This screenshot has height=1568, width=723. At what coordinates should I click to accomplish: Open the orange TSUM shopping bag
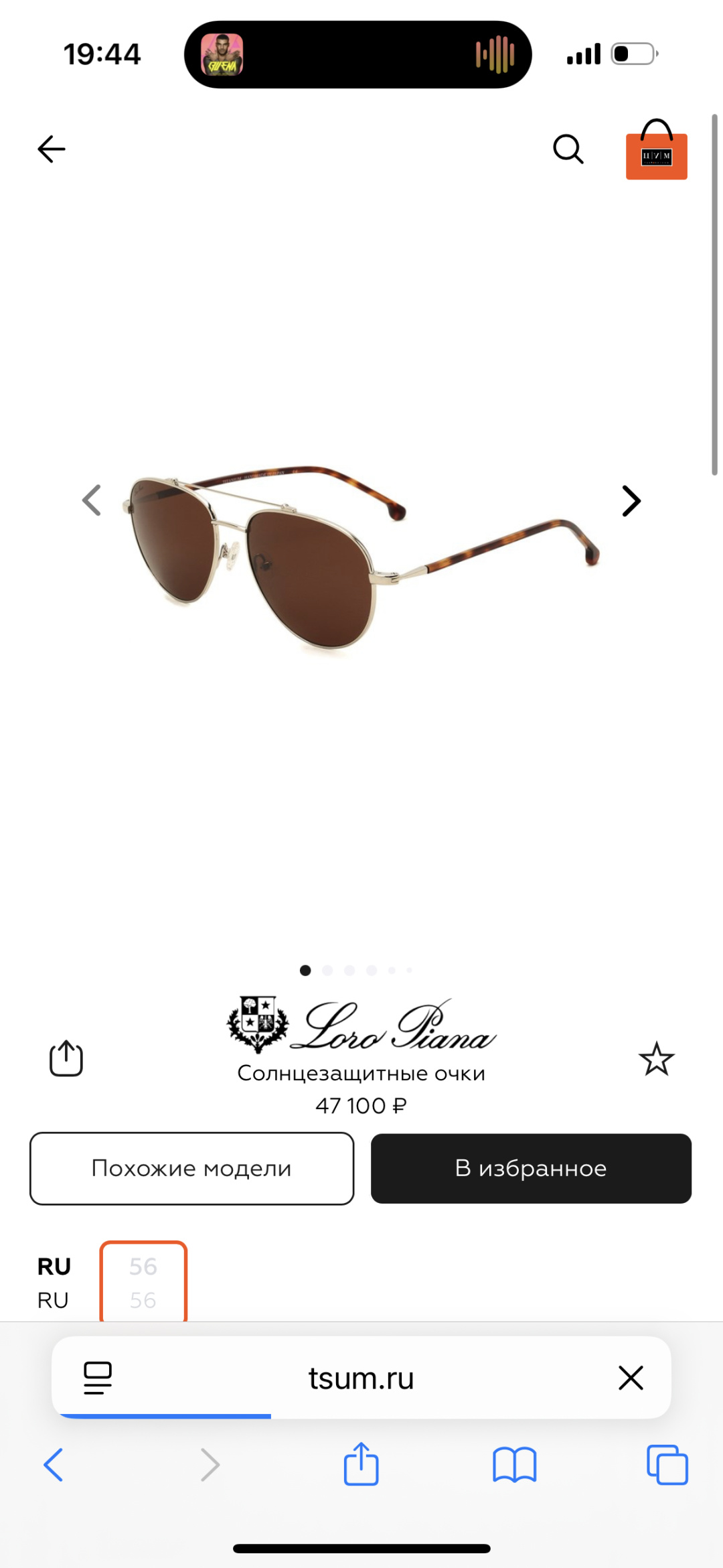click(656, 151)
